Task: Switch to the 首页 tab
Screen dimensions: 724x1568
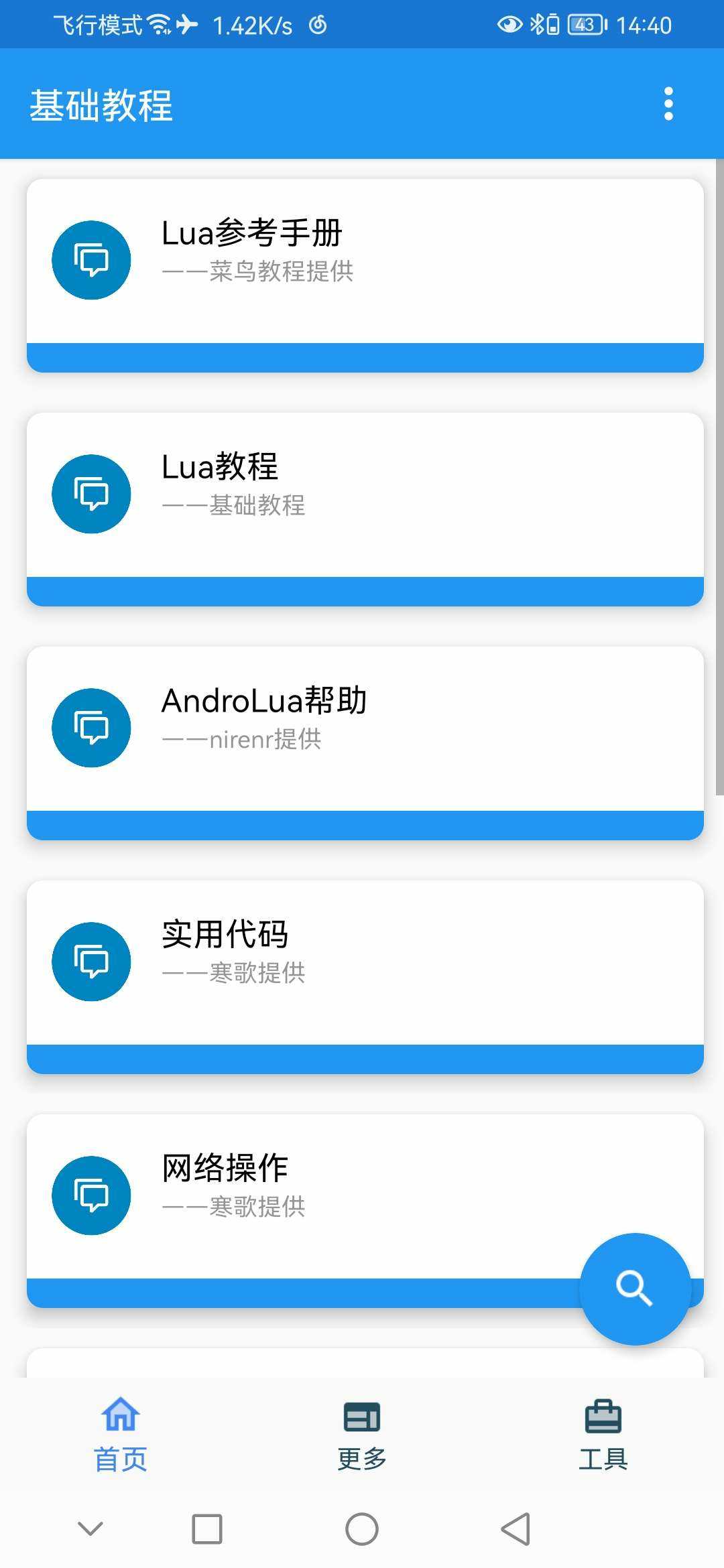Action: click(121, 1434)
